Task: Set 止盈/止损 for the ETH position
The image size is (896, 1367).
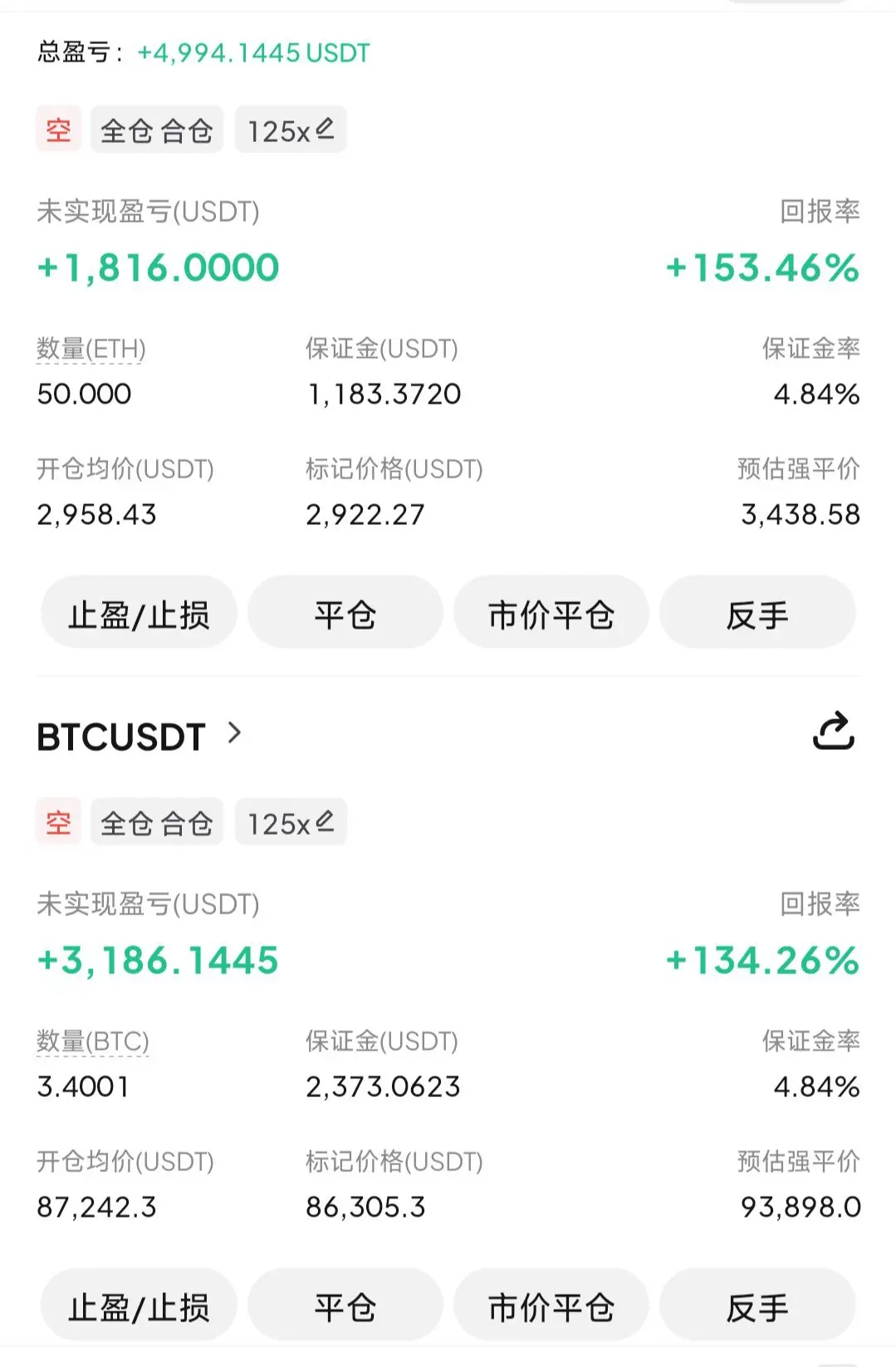Action: (139, 615)
